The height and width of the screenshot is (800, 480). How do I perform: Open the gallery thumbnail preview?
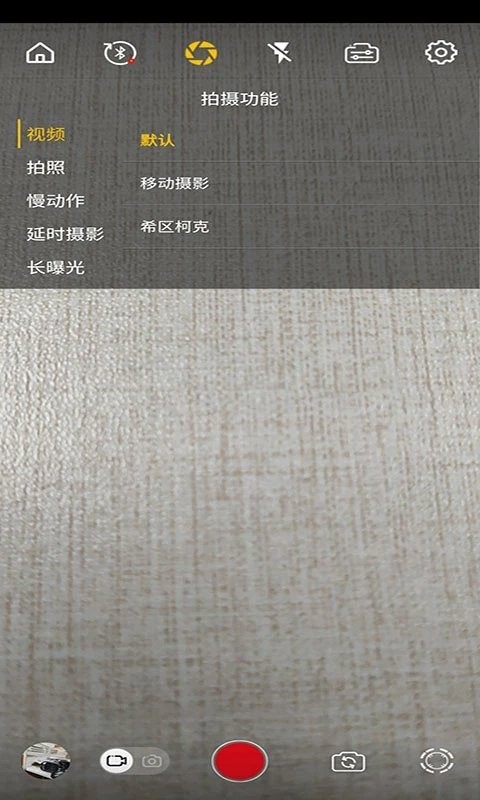[x=46, y=761]
